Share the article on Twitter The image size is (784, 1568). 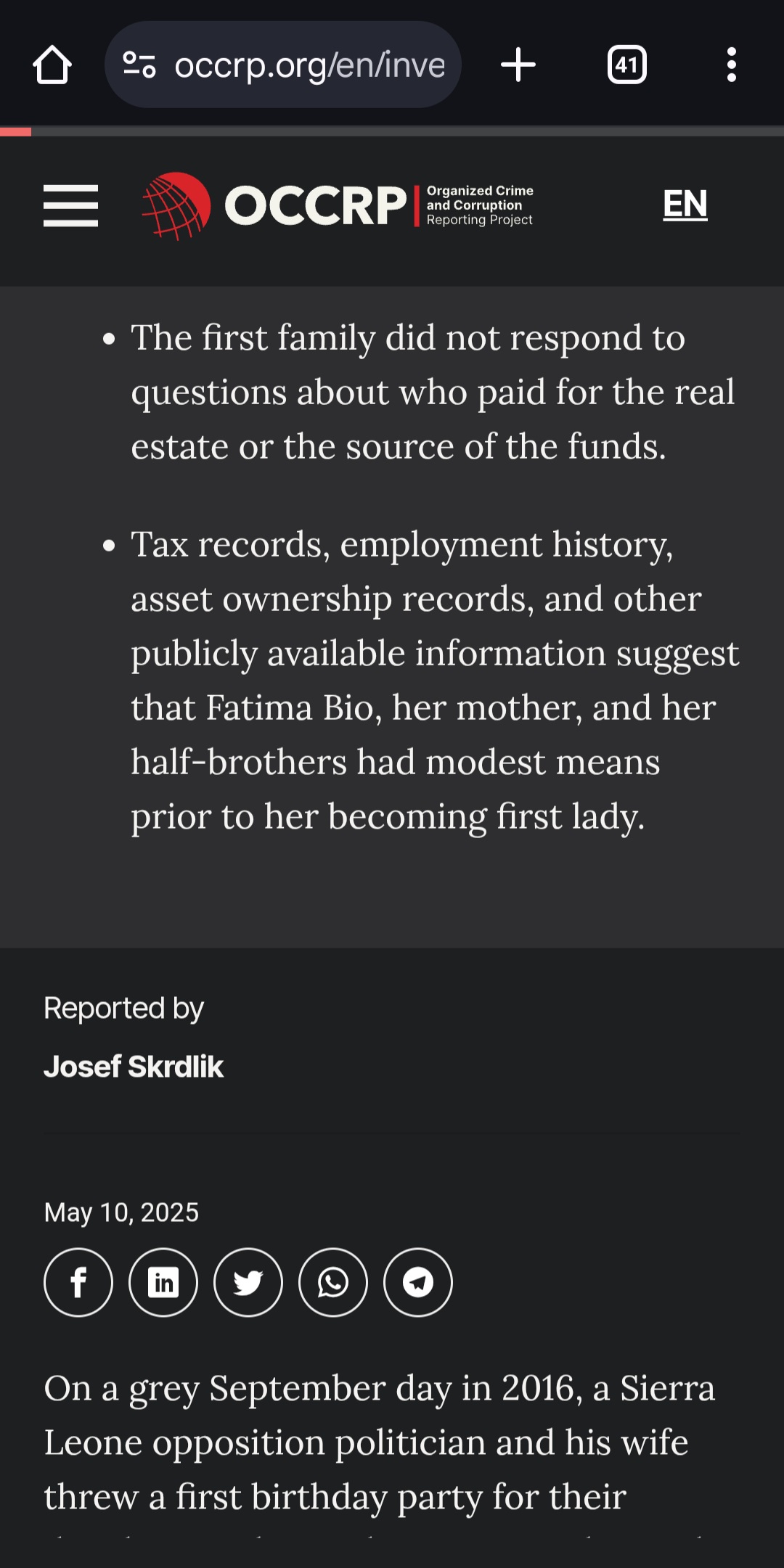click(248, 1282)
